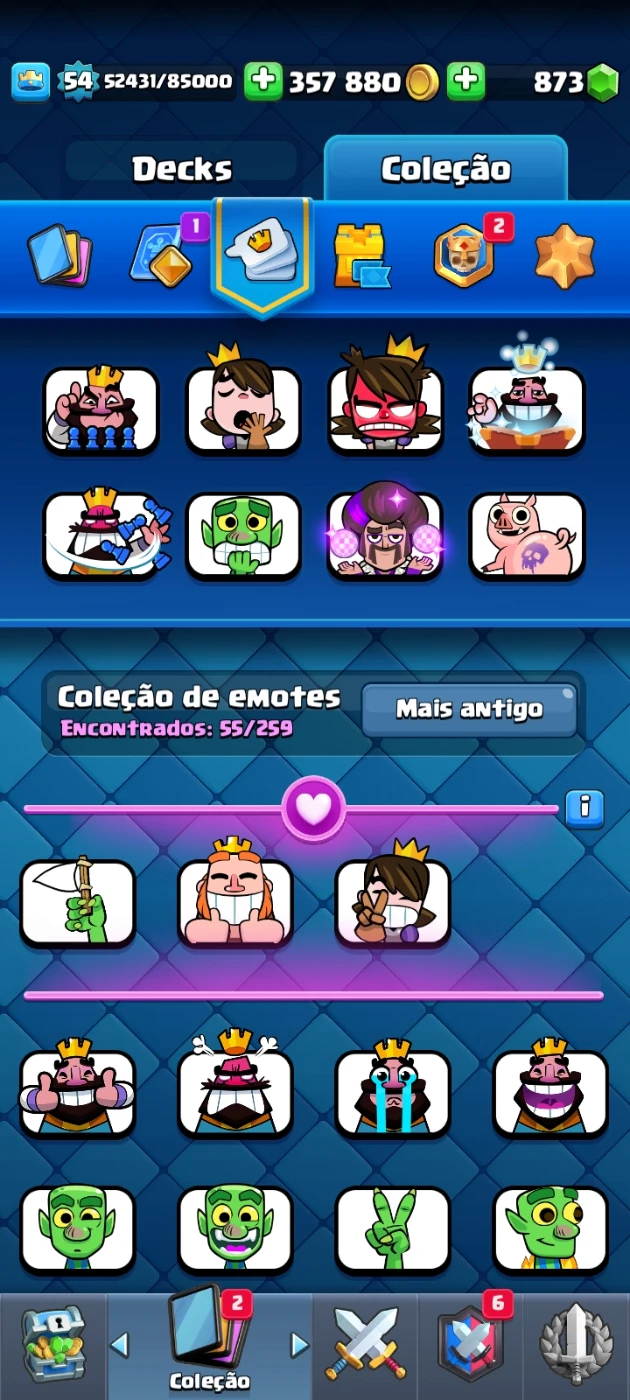Open the shop chest tab

(52, 1345)
